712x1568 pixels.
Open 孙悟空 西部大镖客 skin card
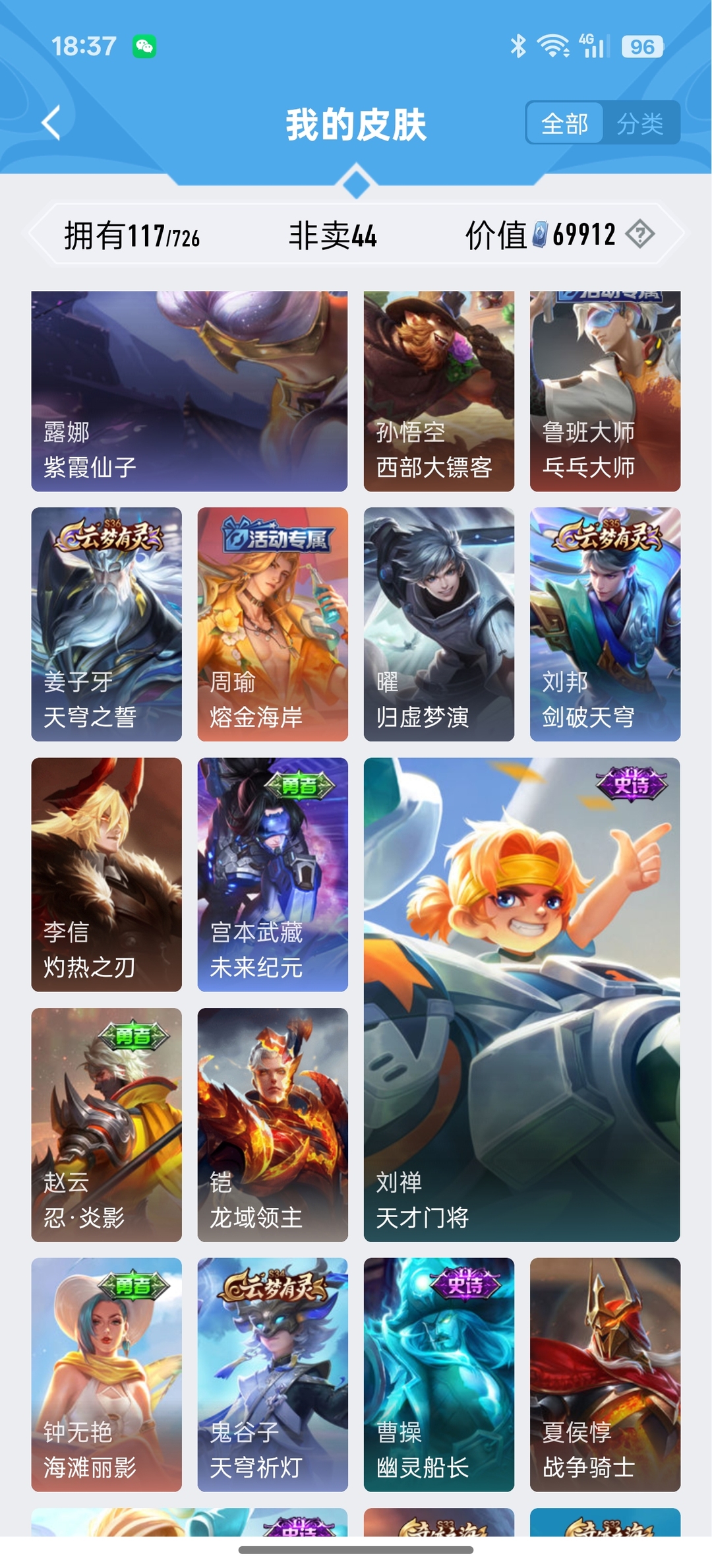pyautogui.click(x=438, y=391)
